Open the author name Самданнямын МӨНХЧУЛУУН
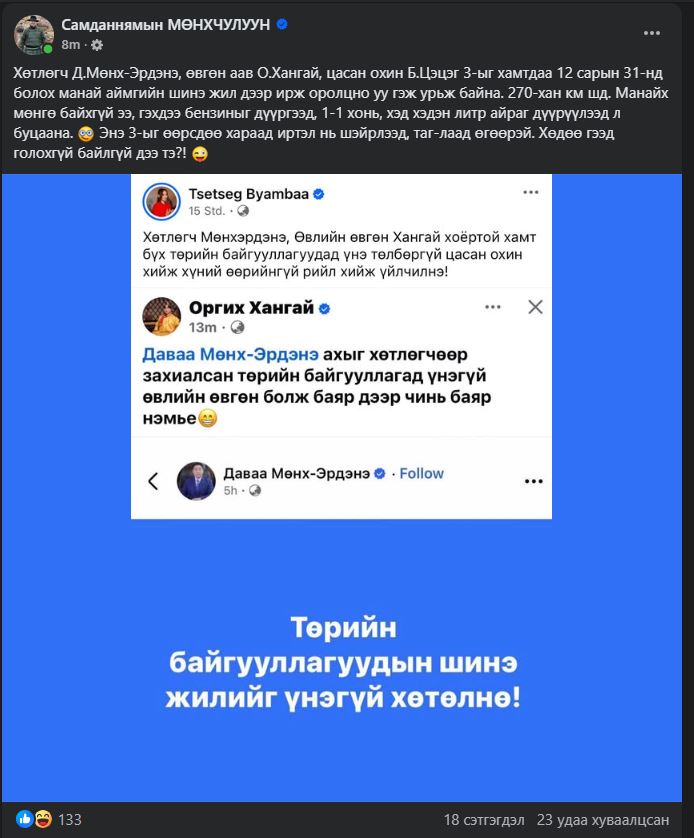694x838 pixels. [167, 25]
